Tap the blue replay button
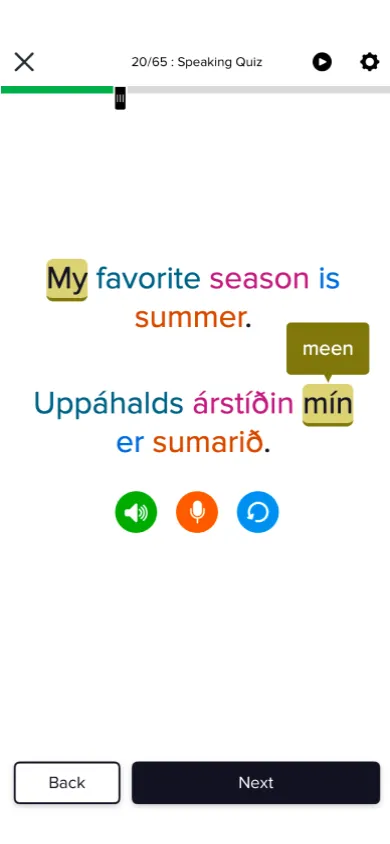 coord(258,512)
